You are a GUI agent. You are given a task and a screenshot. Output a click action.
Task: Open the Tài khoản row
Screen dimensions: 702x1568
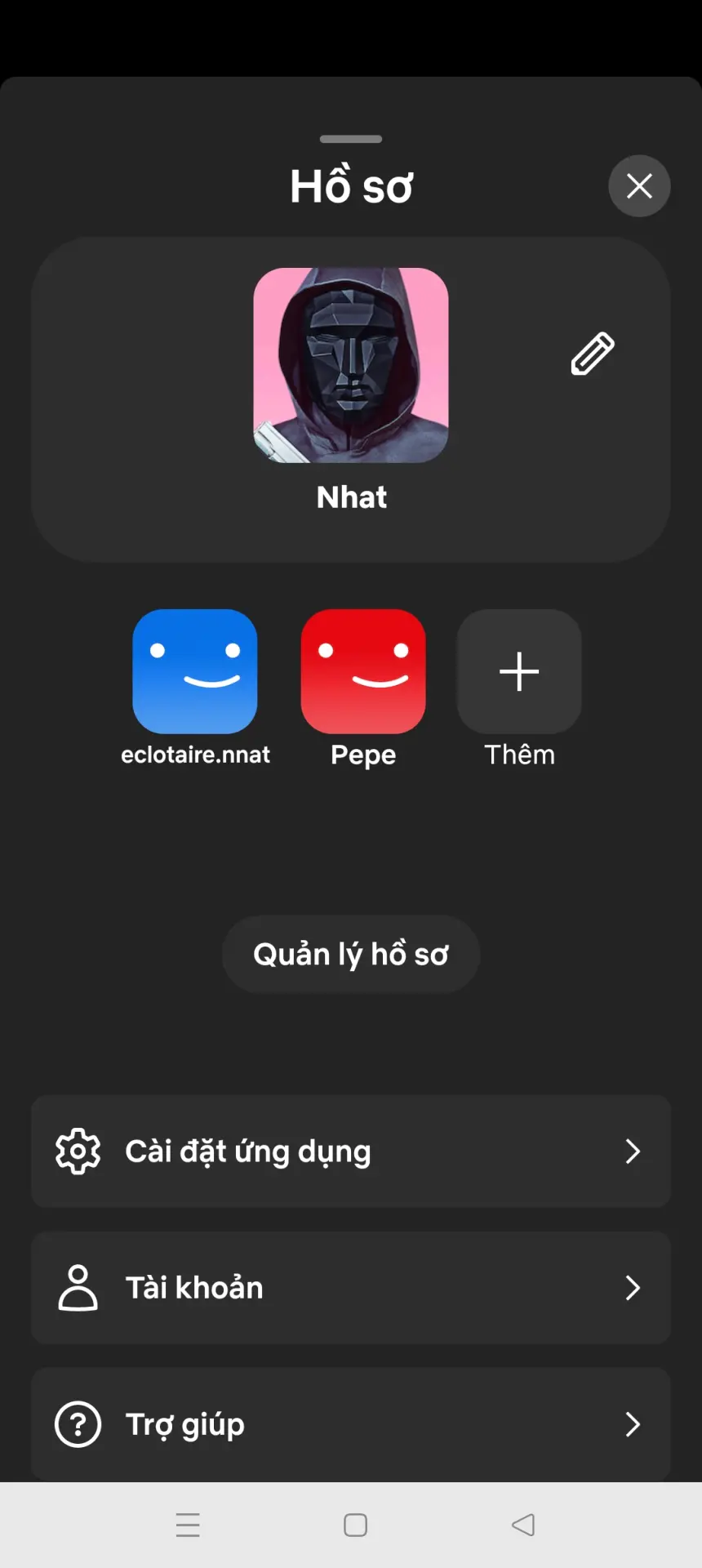(351, 1288)
